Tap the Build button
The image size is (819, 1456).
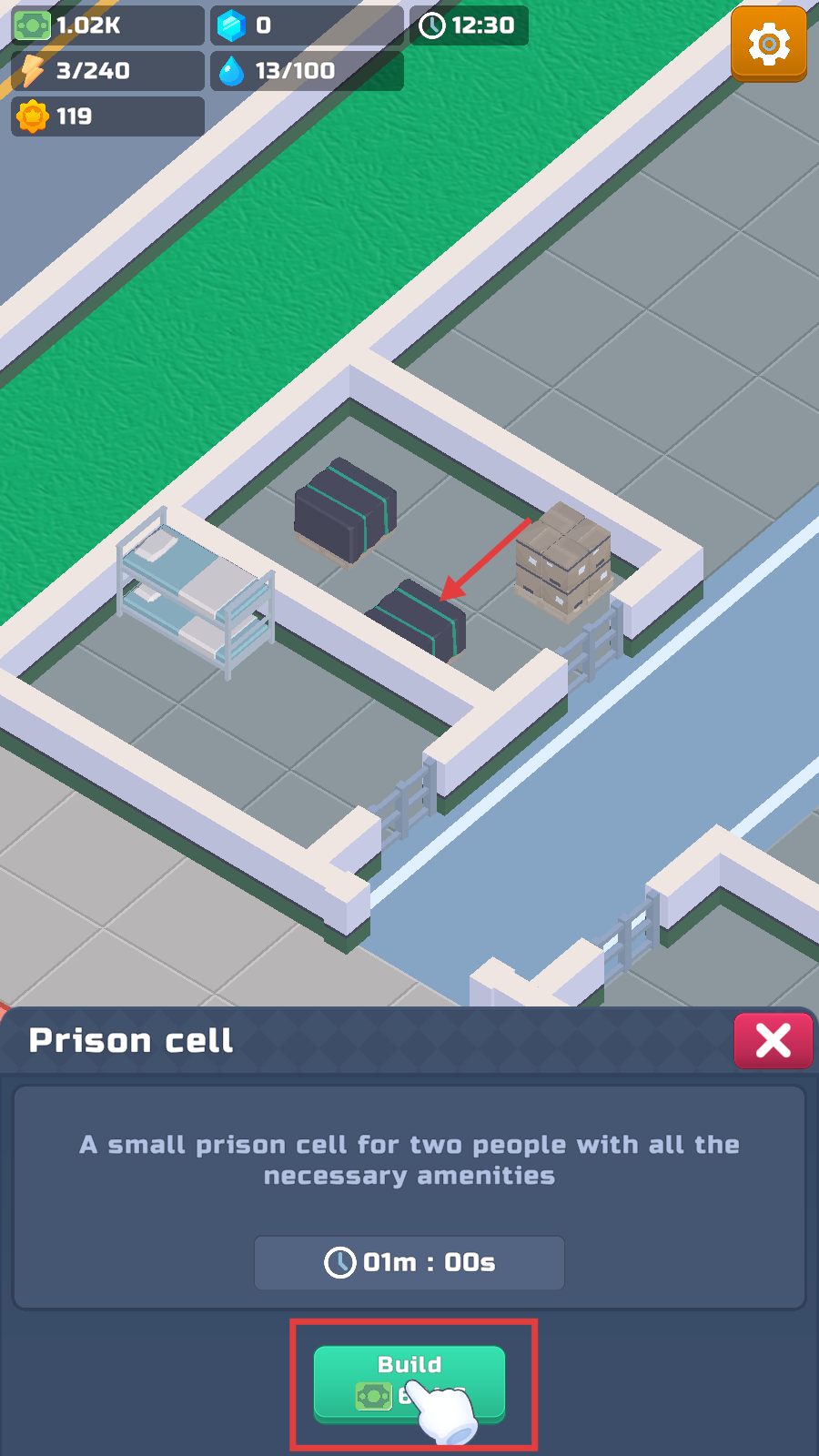(x=409, y=1383)
